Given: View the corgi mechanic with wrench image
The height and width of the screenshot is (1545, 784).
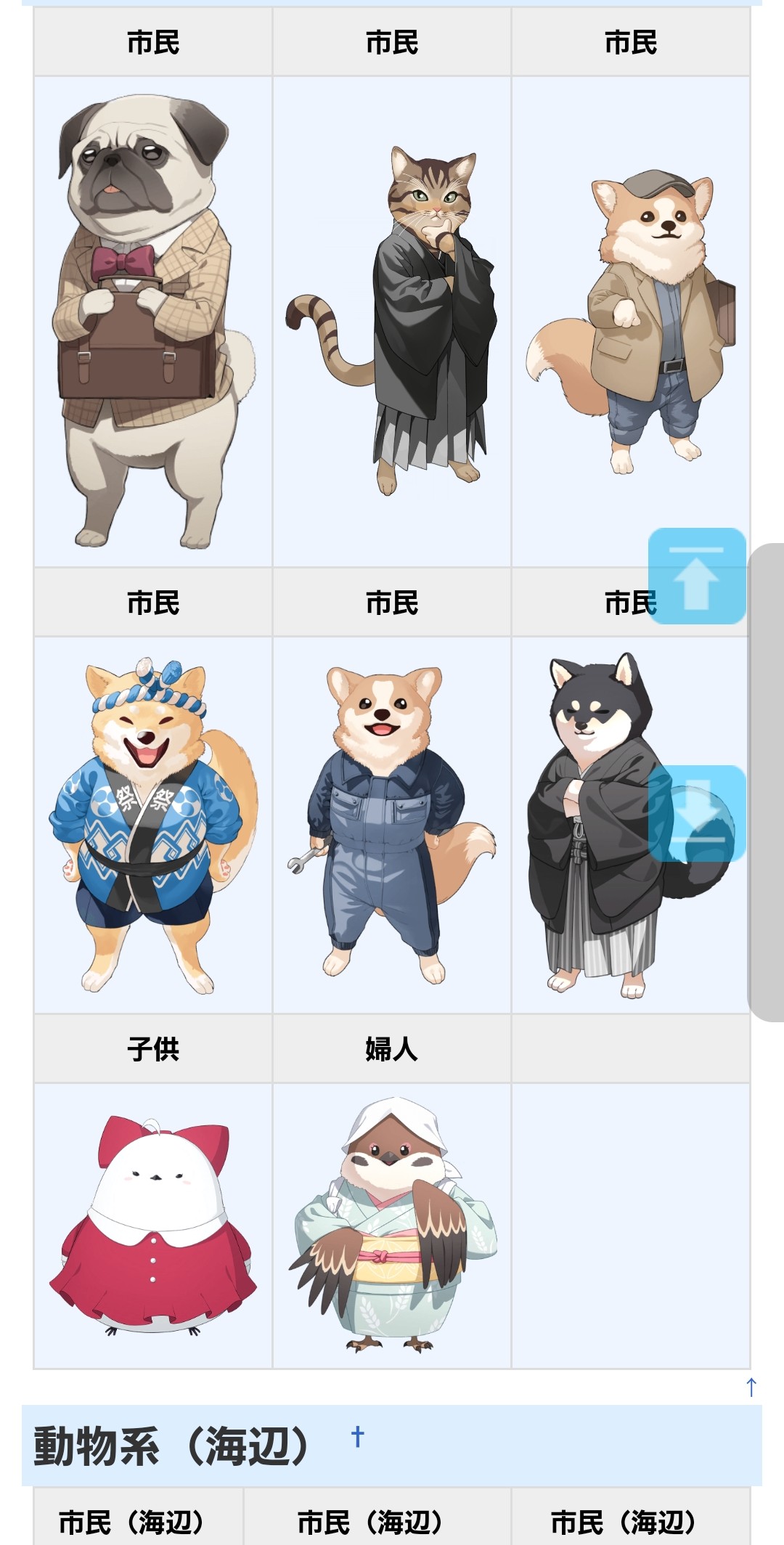Looking at the screenshot, I should [392, 824].
